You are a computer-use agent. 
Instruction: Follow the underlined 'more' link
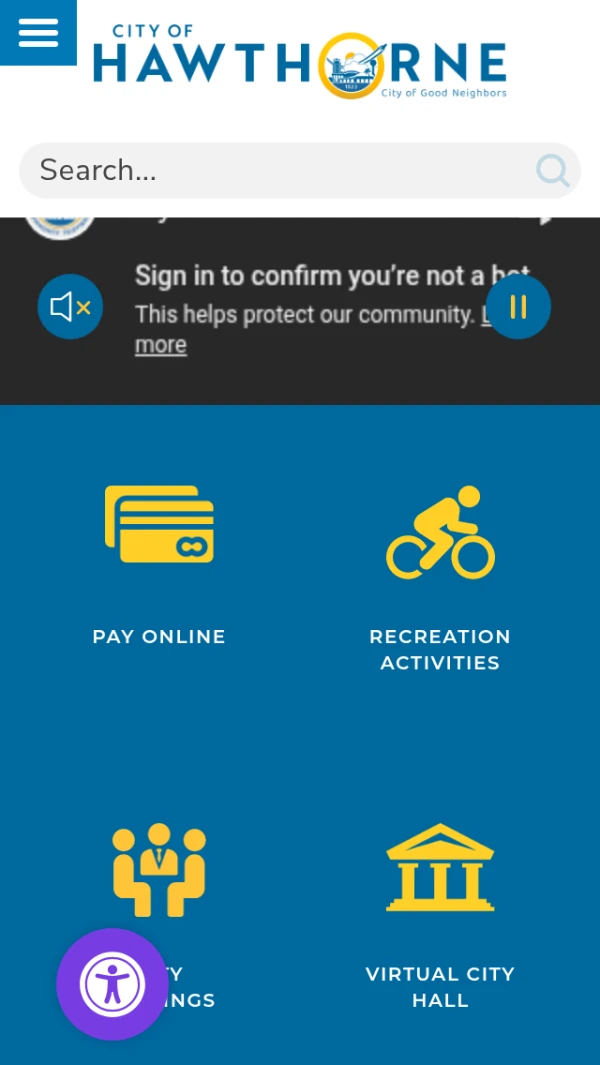[x=161, y=345]
